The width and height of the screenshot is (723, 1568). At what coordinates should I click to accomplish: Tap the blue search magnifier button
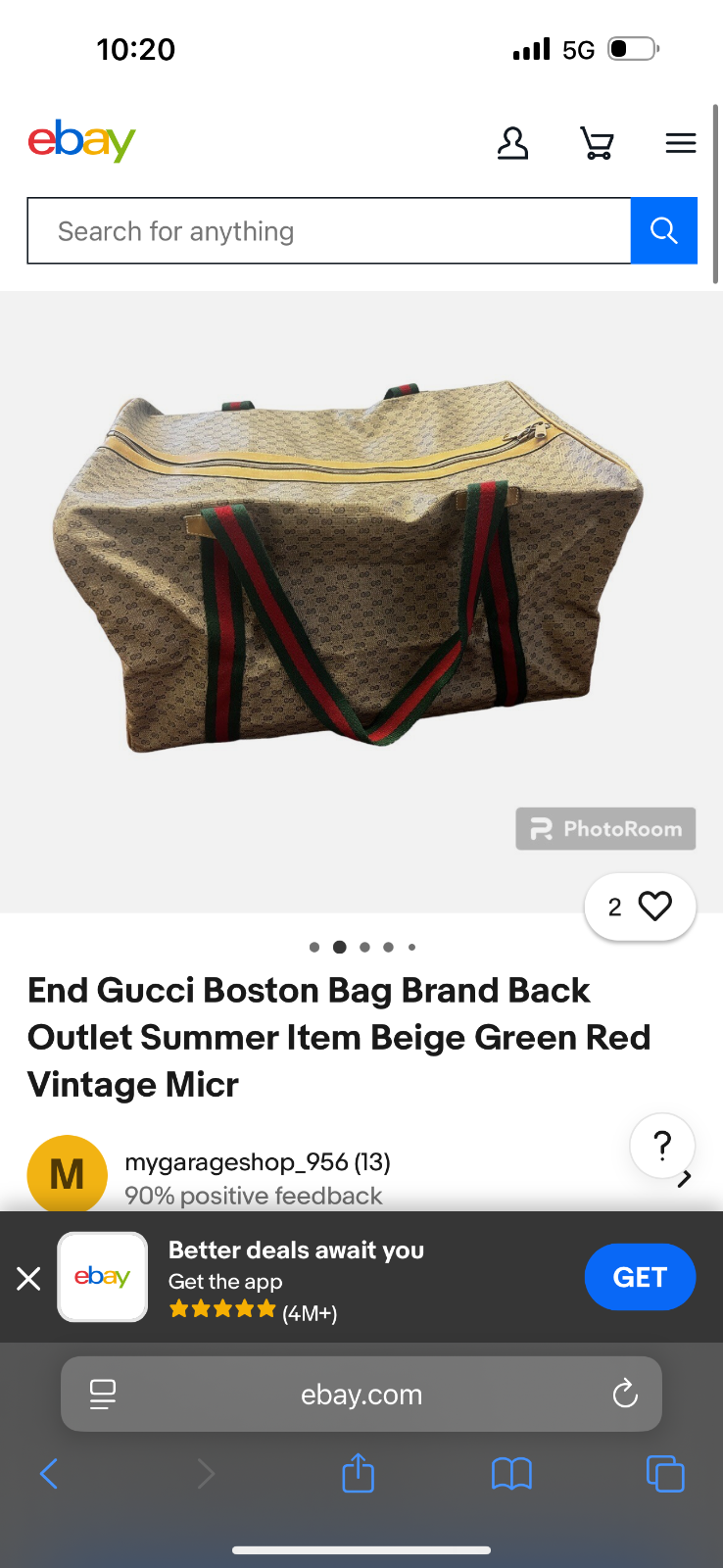click(x=664, y=231)
